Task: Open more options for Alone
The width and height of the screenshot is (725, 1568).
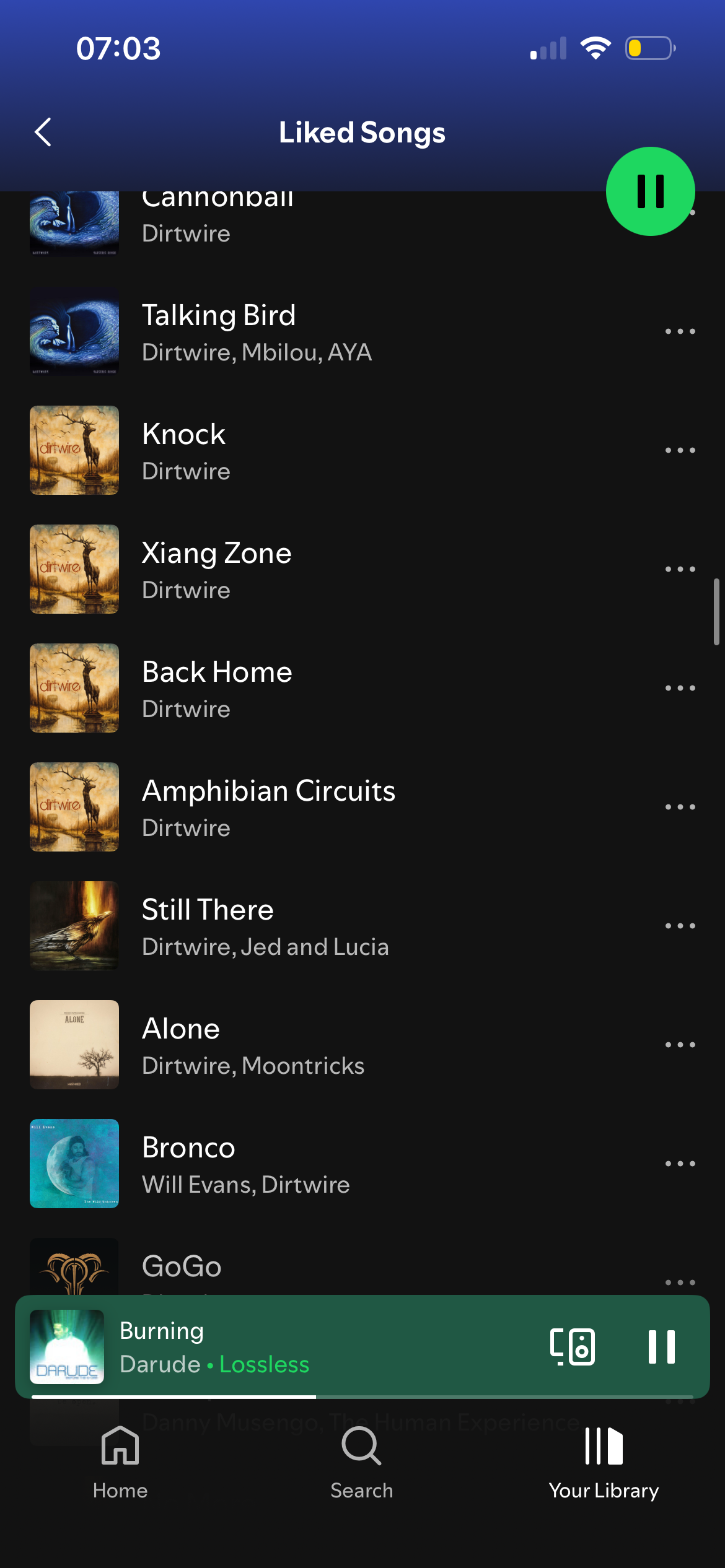Action: pos(680,1045)
